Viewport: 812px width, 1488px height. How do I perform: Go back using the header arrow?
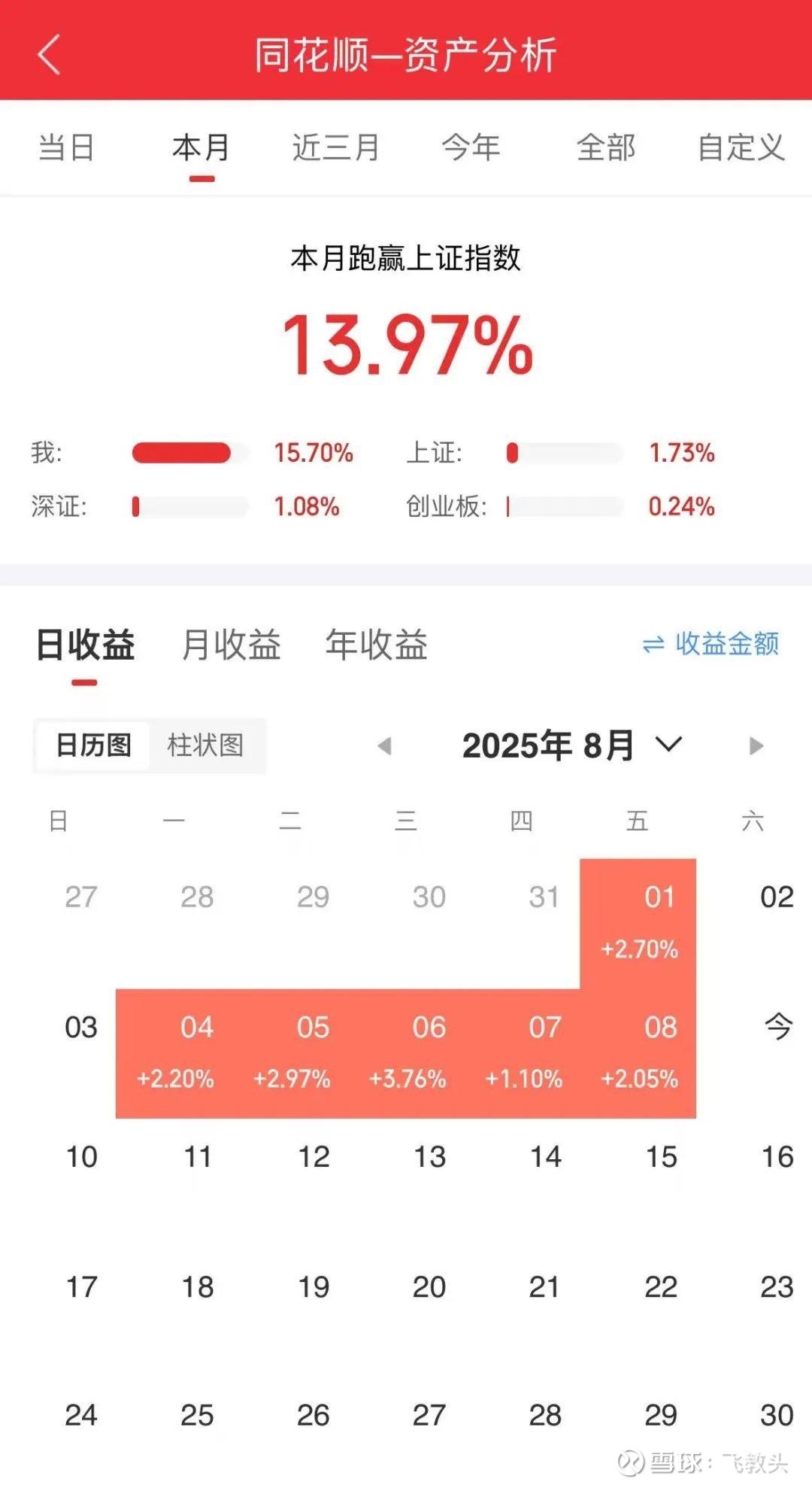point(49,55)
